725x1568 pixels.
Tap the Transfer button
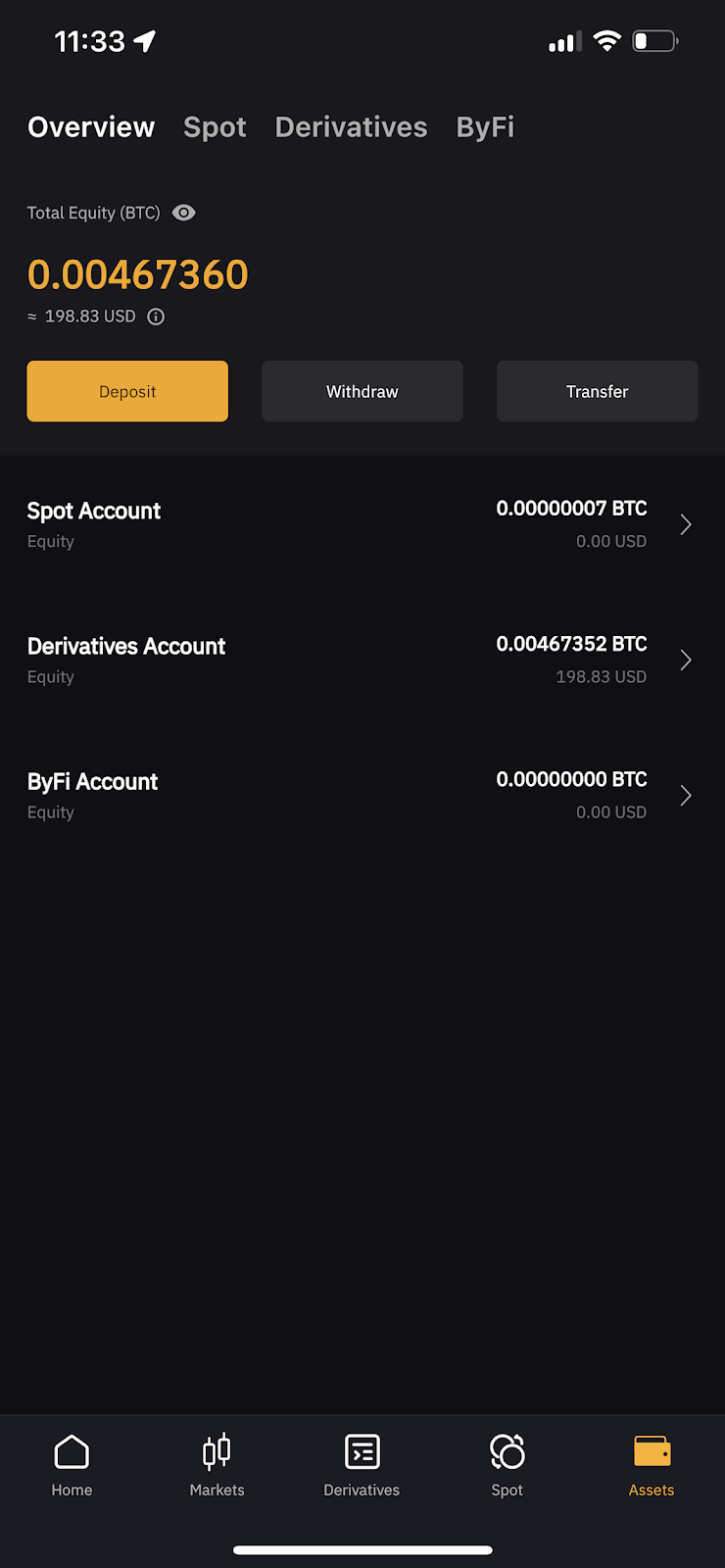pyautogui.click(x=597, y=391)
